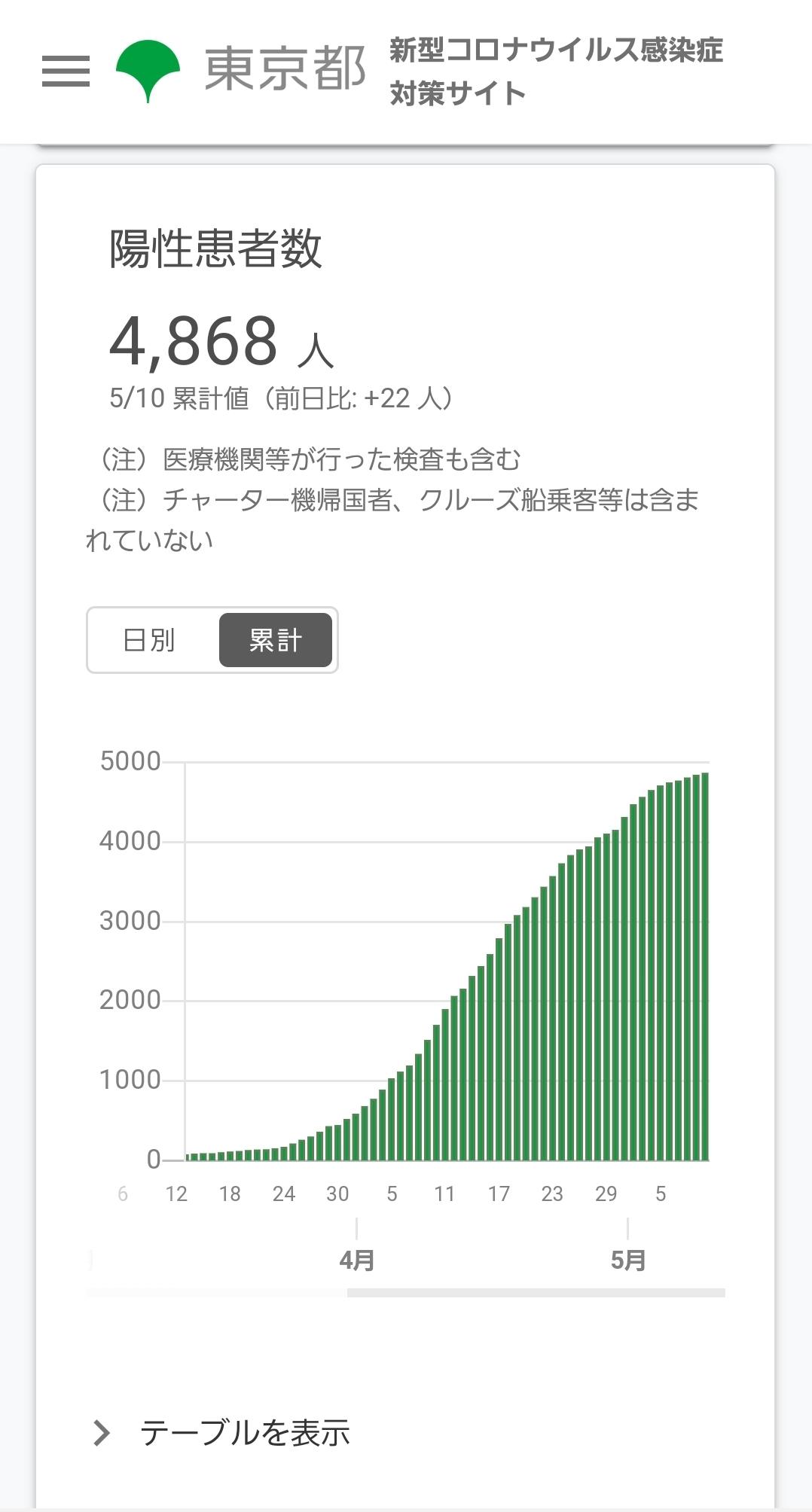Go to the 東京都 site home via logo
The image size is (812, 1512).
241,71
